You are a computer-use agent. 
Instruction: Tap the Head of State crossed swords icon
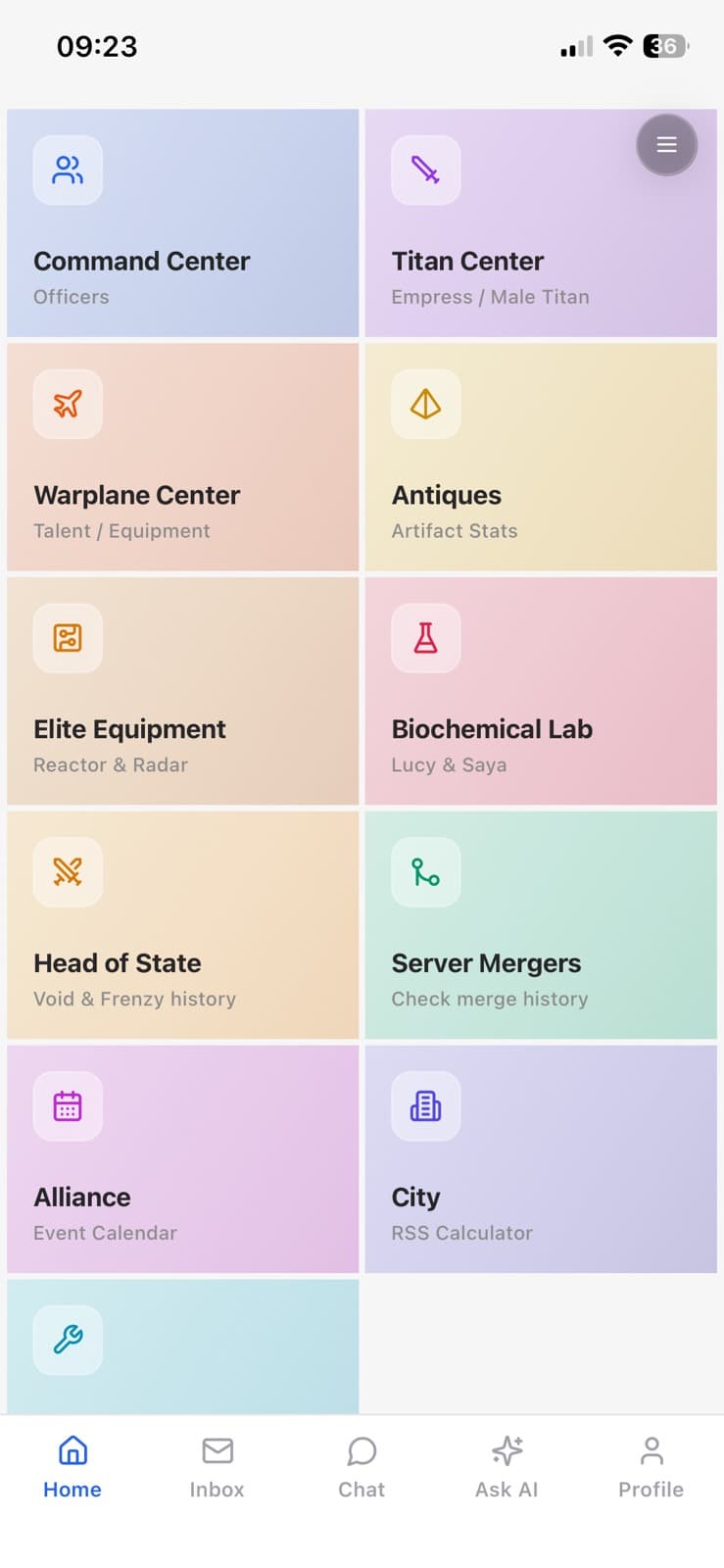pyautogui.click(x=68, y=872)
